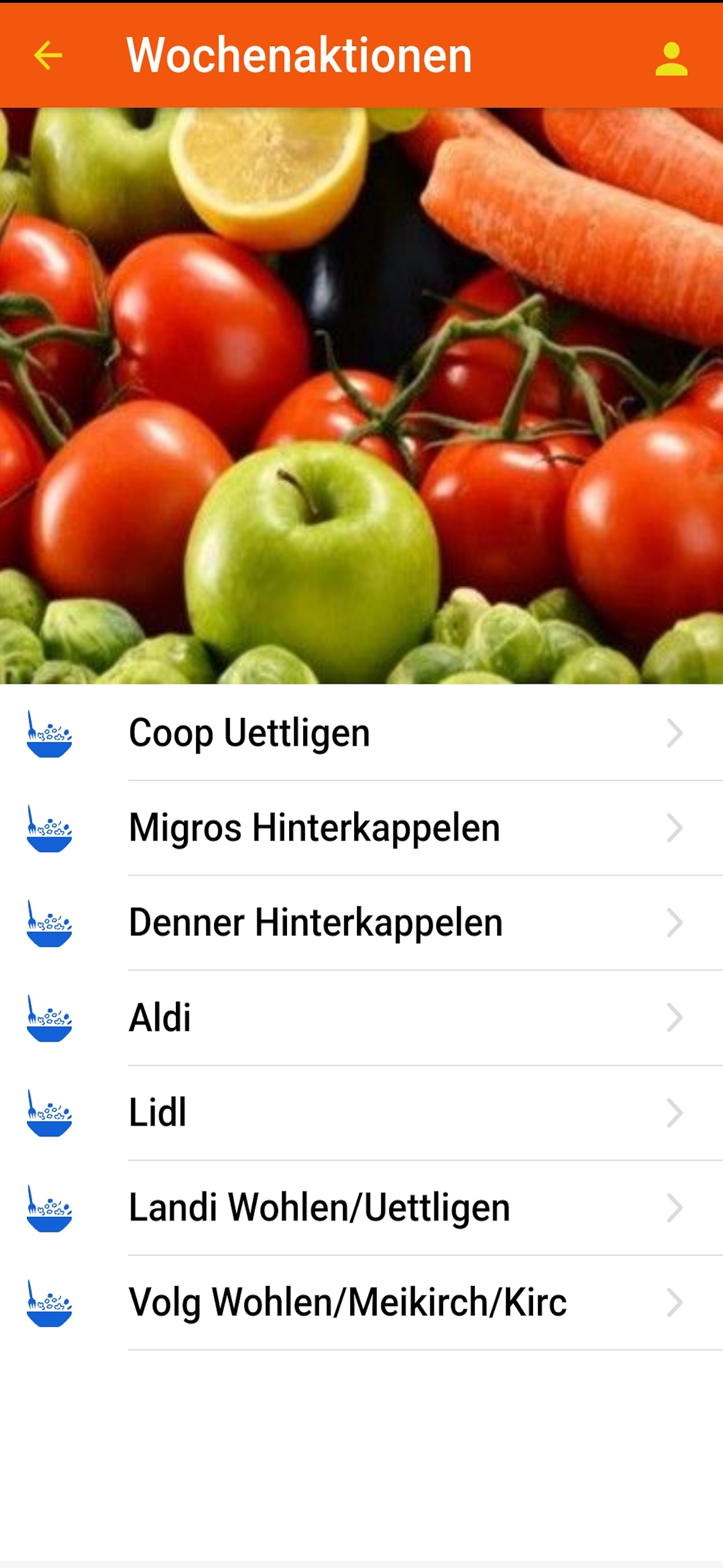View Denner Hinterkappelen promotions
This screenshot has width=723, height=1568.
click(361, 923)
